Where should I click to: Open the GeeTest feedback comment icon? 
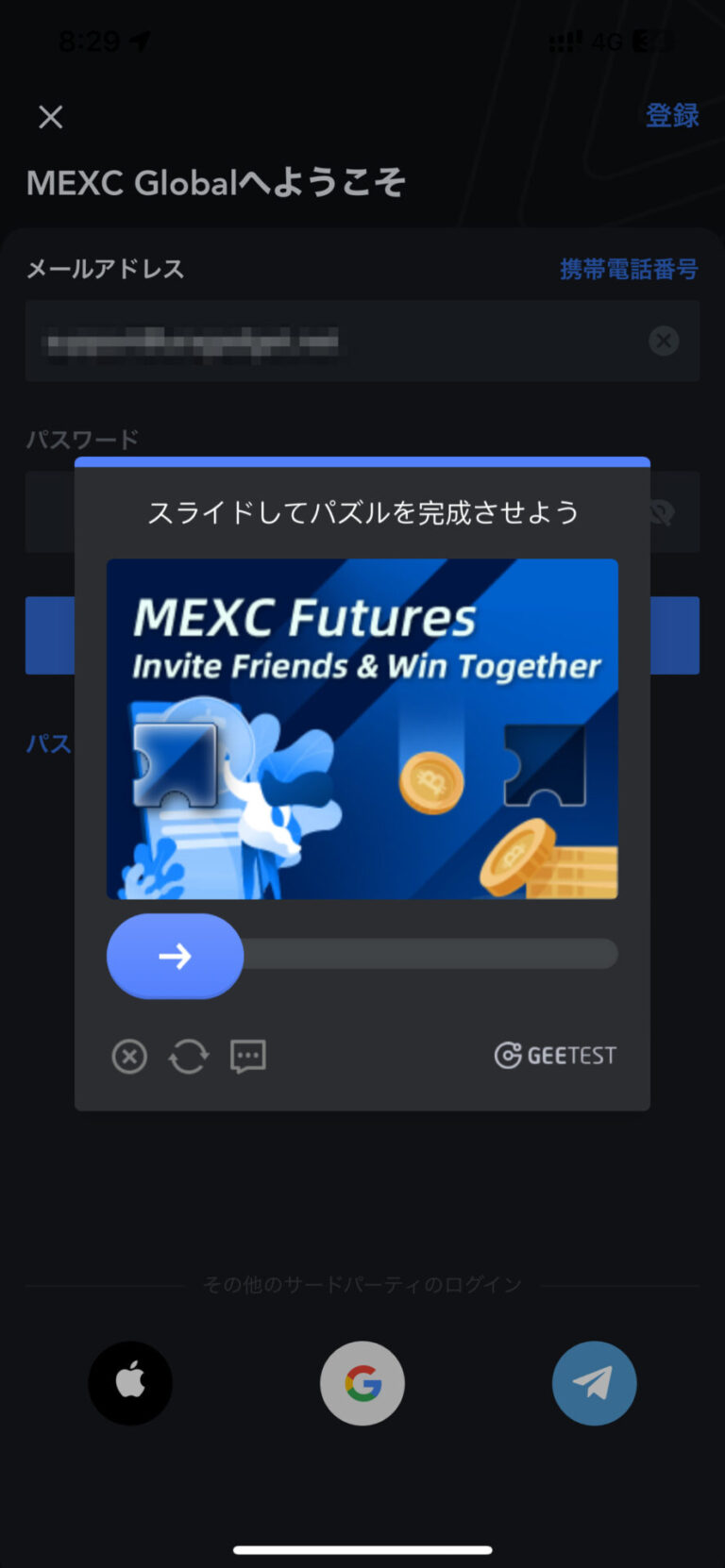coord(247,1056)
